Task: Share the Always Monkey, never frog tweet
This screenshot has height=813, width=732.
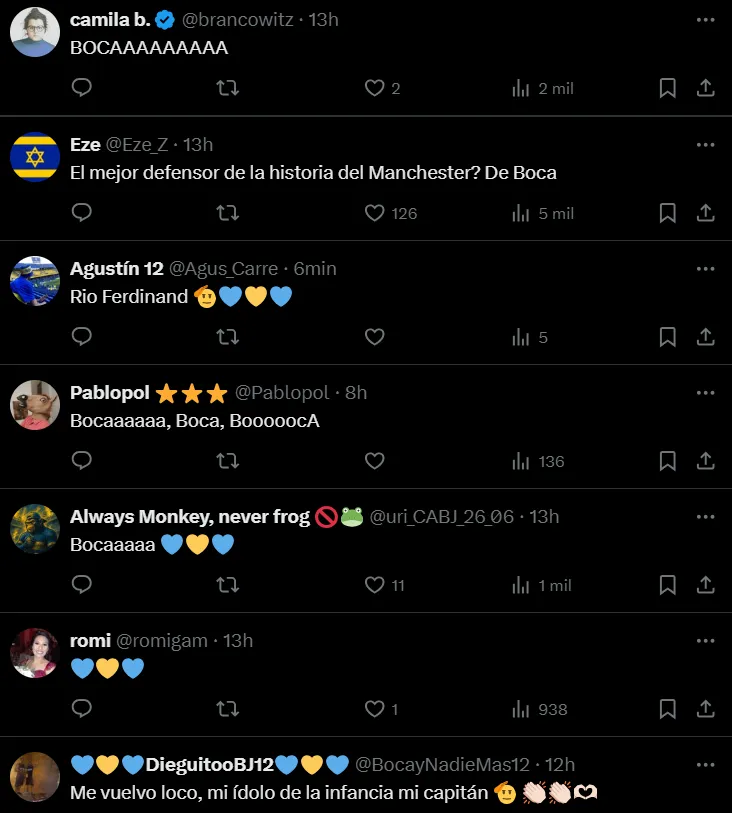Action: tap(705, 585)
